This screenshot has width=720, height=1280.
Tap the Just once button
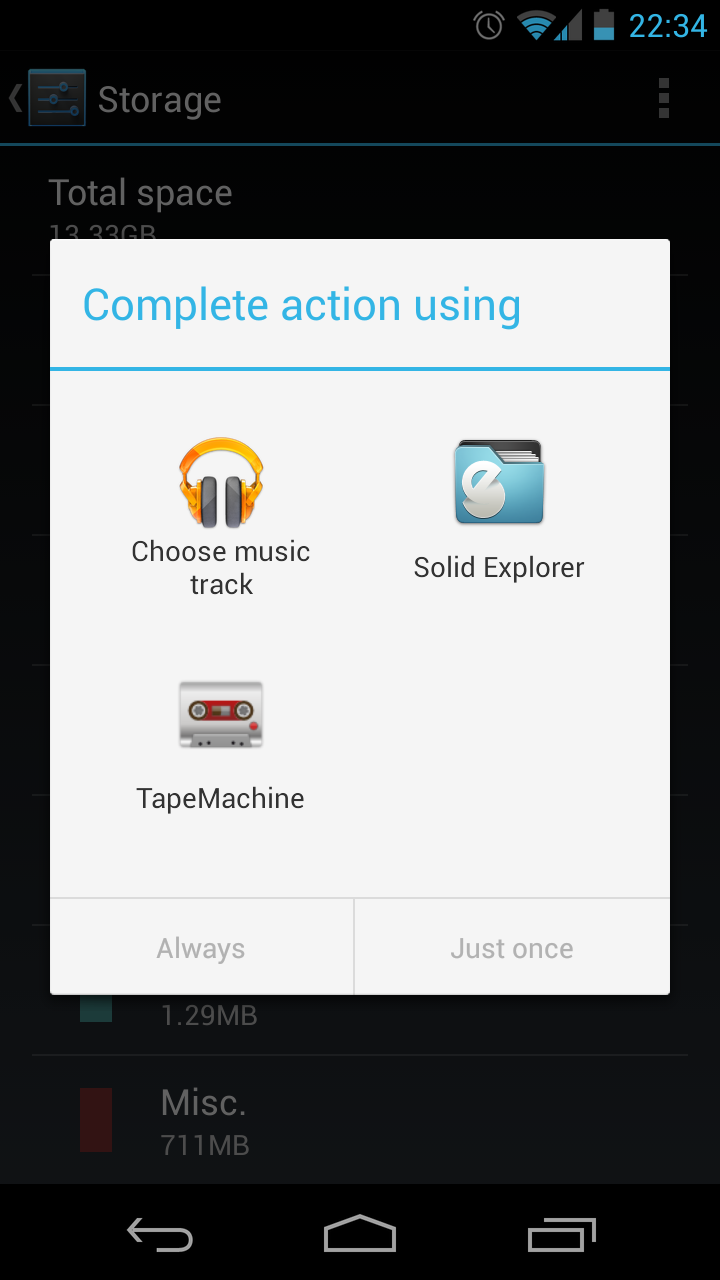511,948
